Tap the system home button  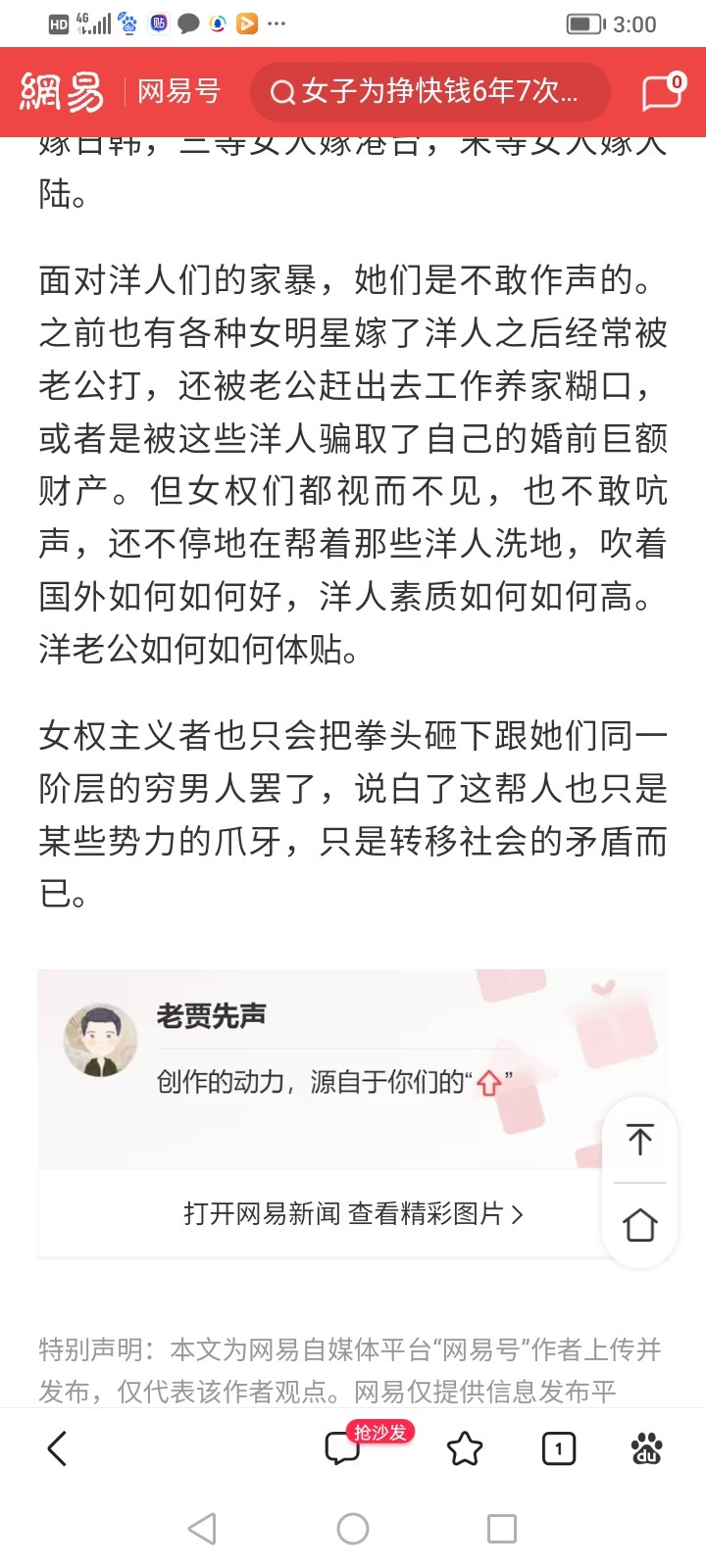[353, 1529]
